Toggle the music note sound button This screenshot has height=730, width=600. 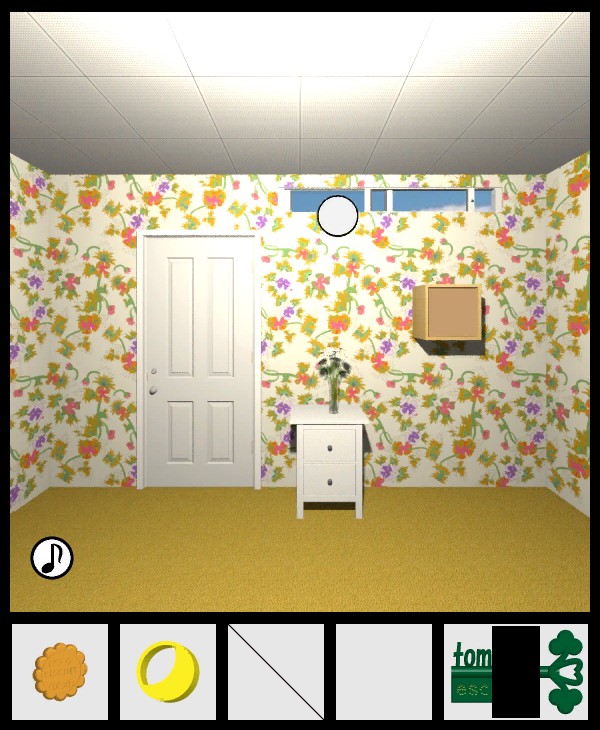[x=52, y=558]
